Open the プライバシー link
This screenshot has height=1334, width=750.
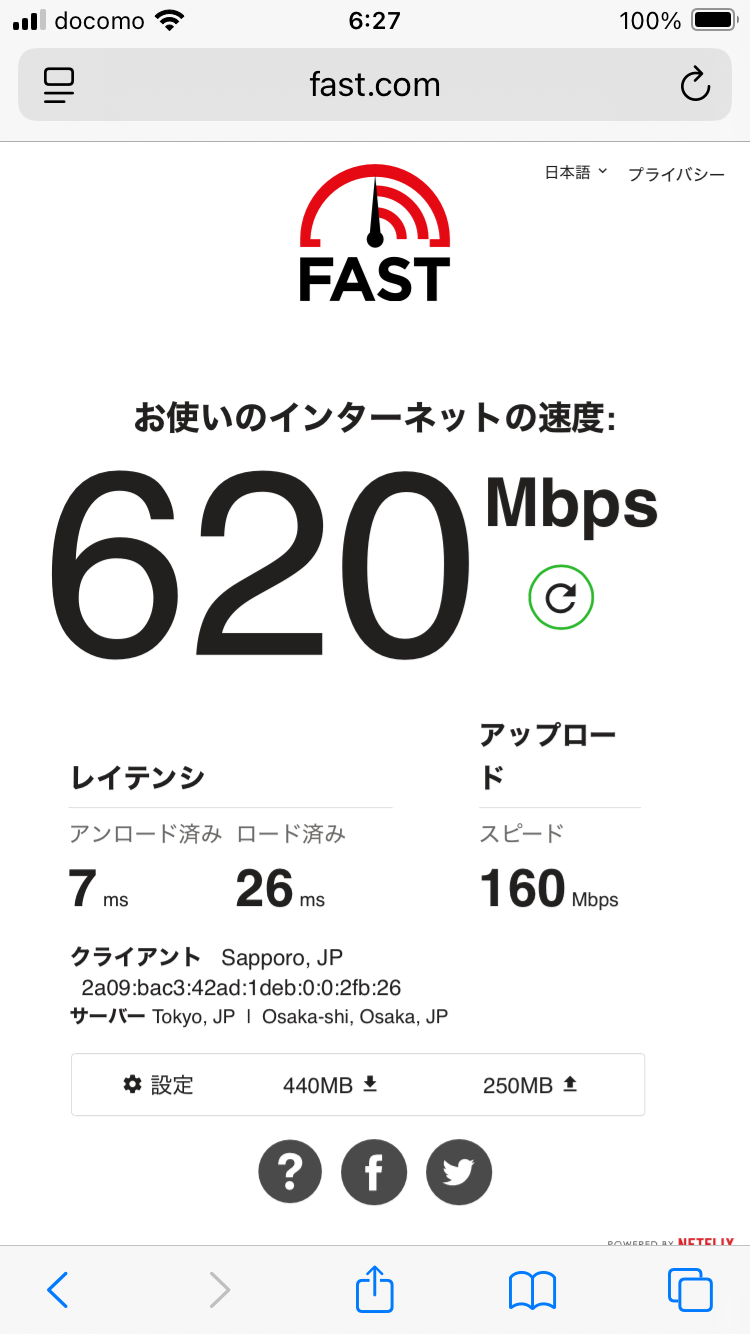(x=676, y=174)
